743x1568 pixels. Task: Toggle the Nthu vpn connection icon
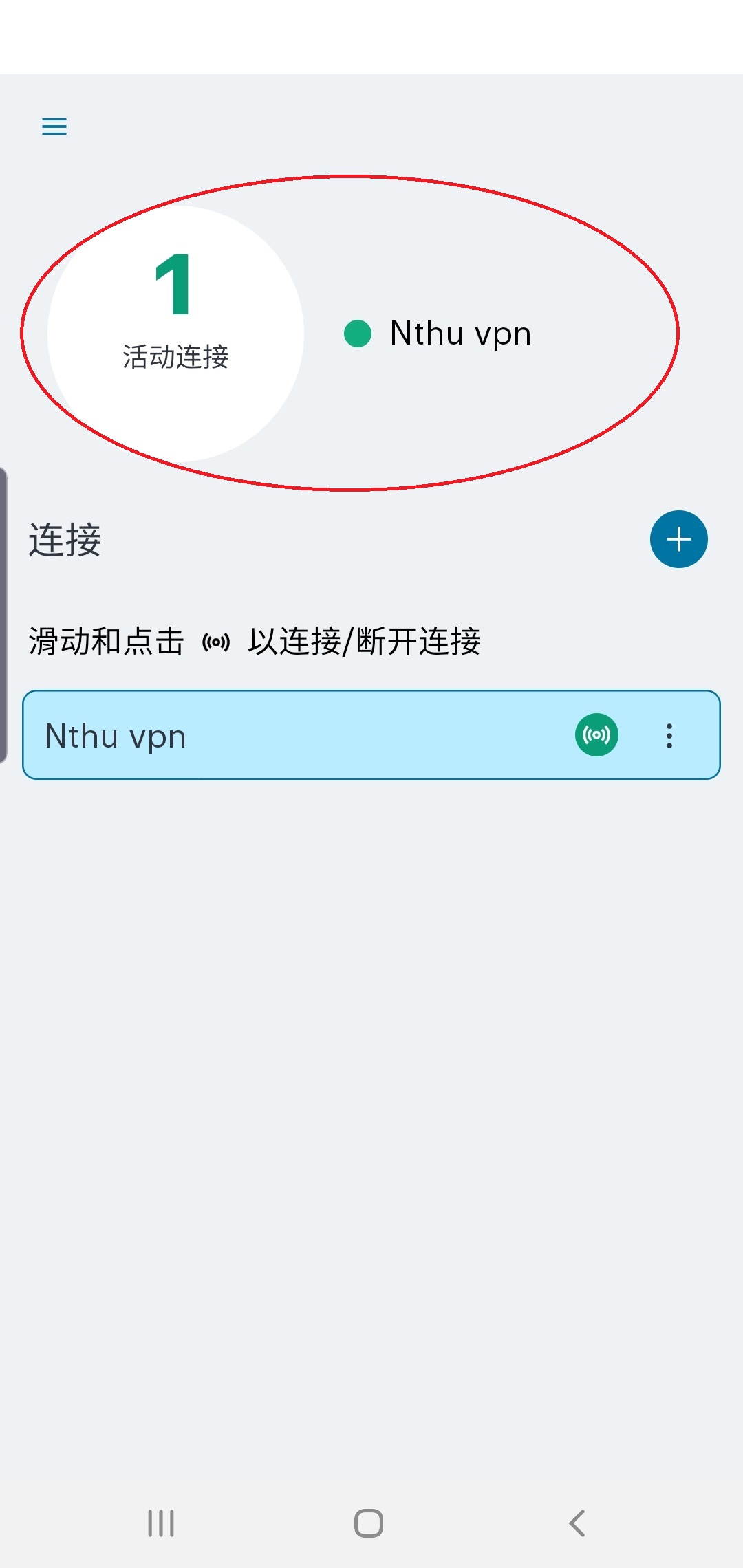(596, 735)
